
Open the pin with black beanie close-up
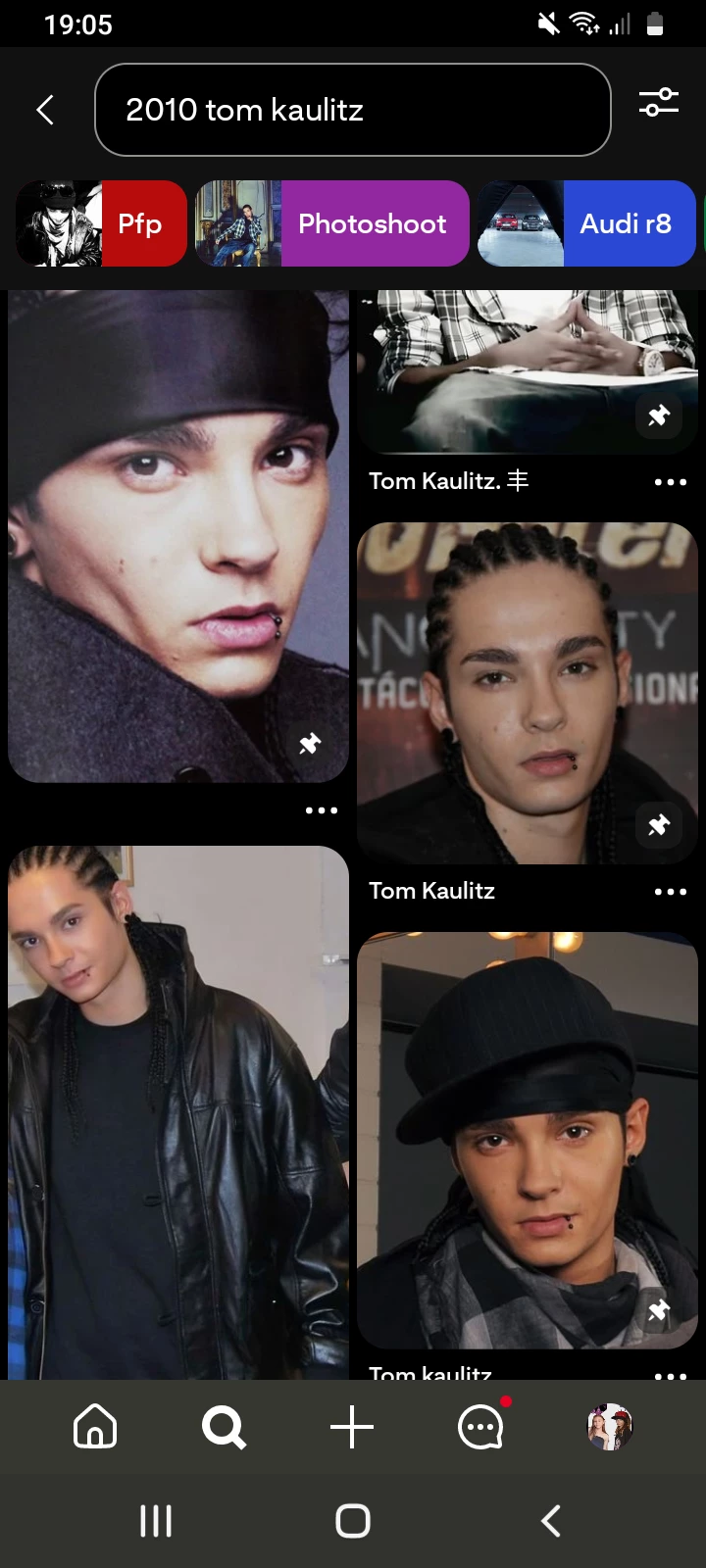(x=177, y=535)
